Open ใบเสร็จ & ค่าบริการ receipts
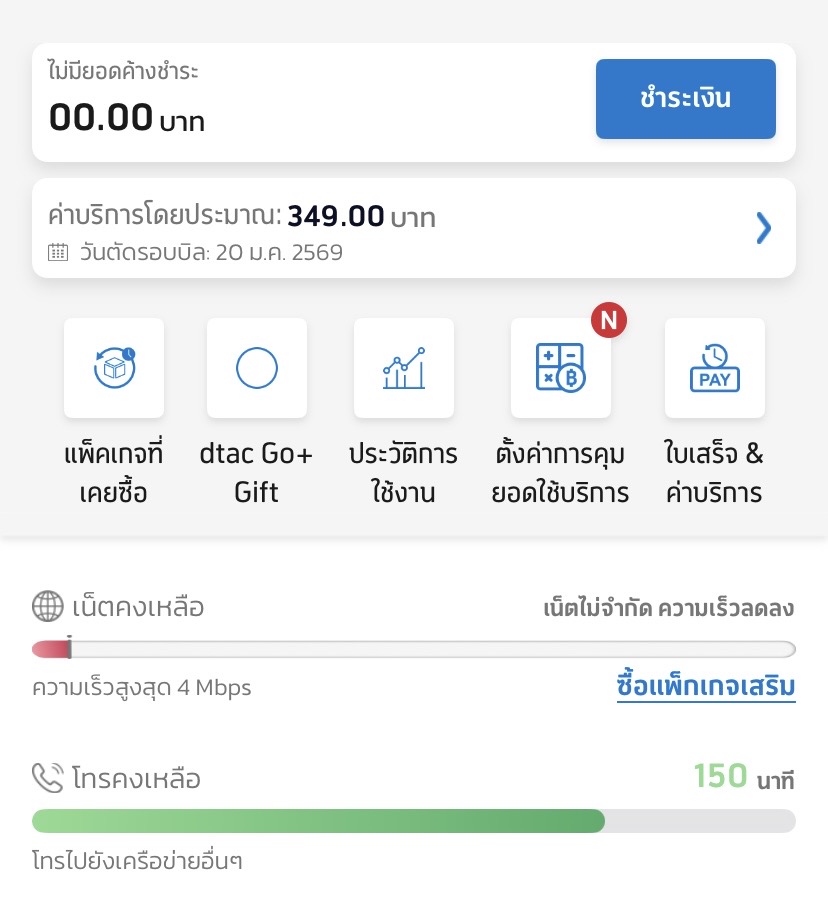 tap(714, 368)
